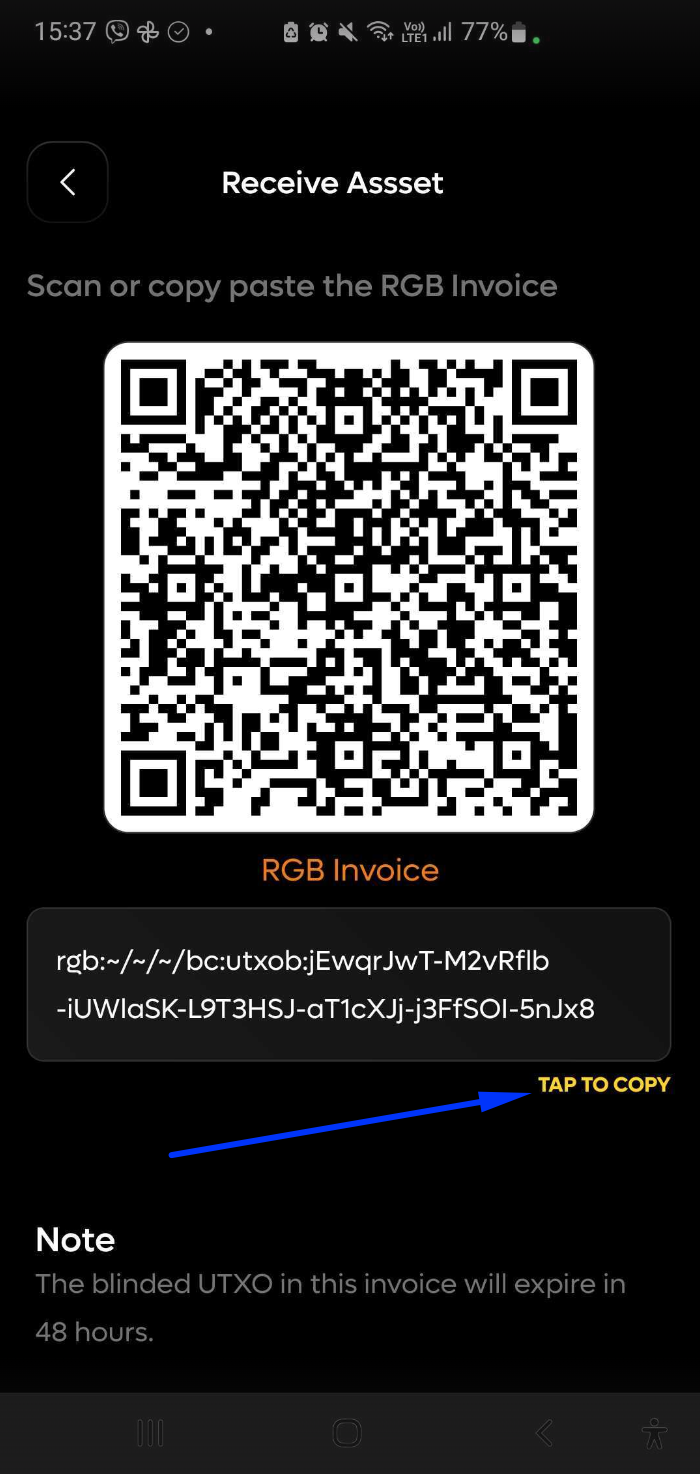This screenshot has width=700, height=1474.
Task: Select the RGB invoice text box
Action: tap(348, 984)
